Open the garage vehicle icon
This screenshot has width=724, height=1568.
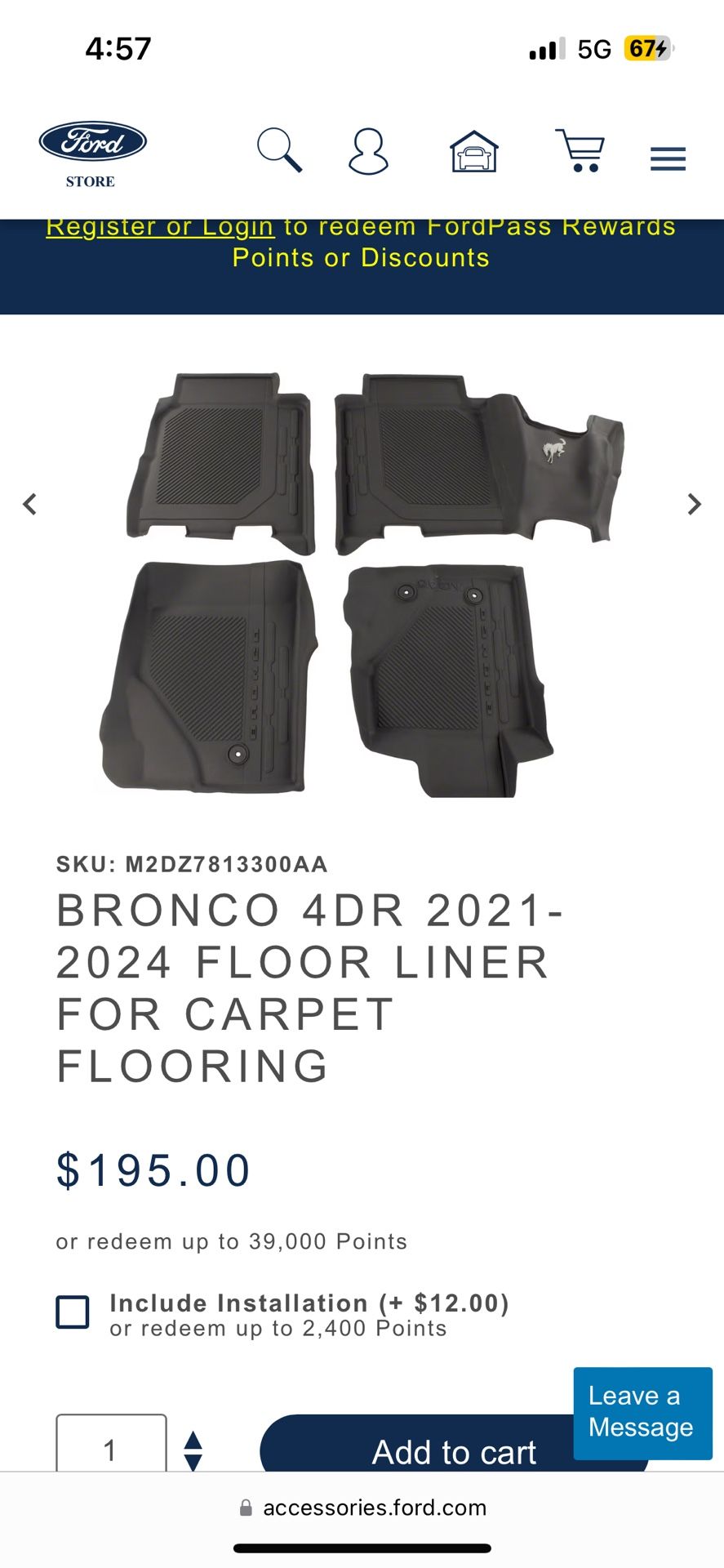474,151
